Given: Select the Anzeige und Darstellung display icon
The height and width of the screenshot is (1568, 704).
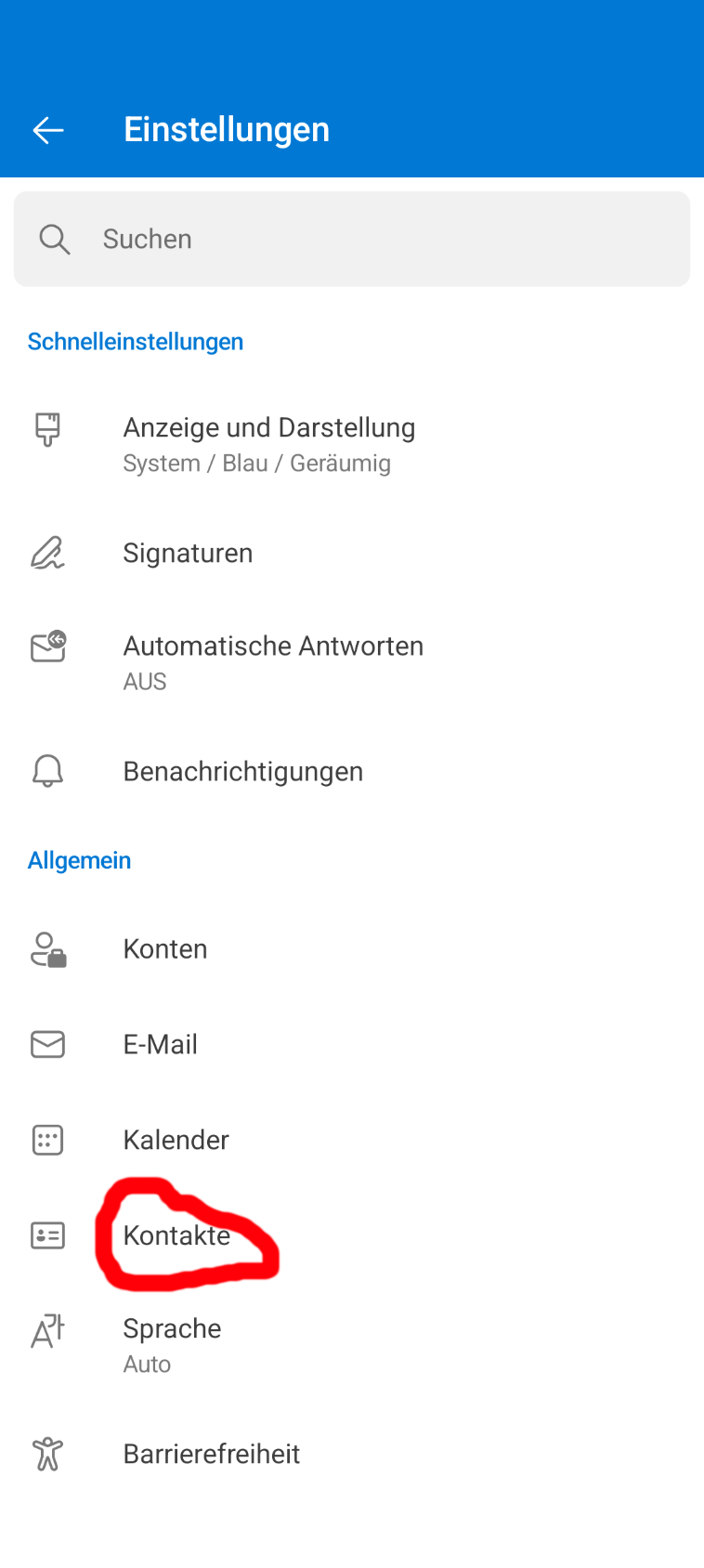Looking at the screenshot, I should coord(47,429).
